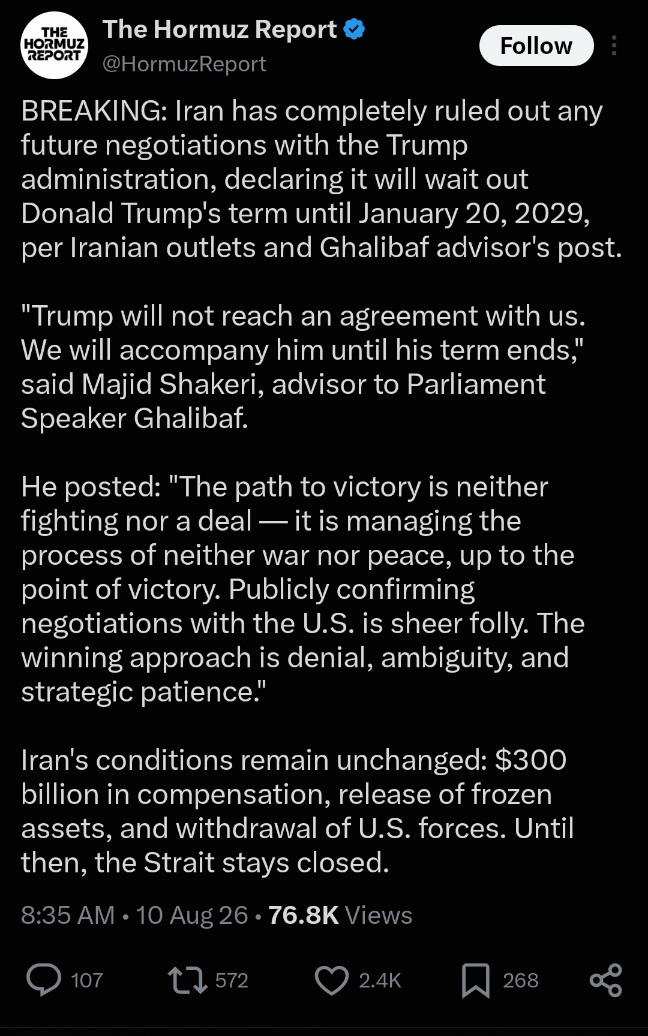Reply to this post via comment icon
Image resolution: width=648 pixels, height=1036 pixels.
(44, 980)
